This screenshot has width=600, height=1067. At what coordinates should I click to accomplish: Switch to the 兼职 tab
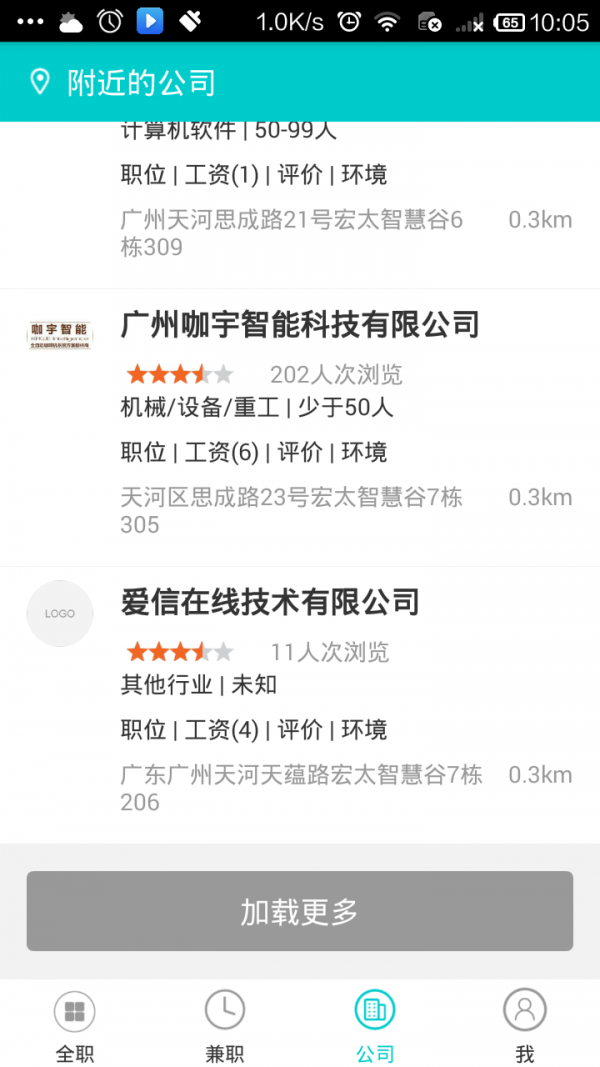(x=224, y=1025)
